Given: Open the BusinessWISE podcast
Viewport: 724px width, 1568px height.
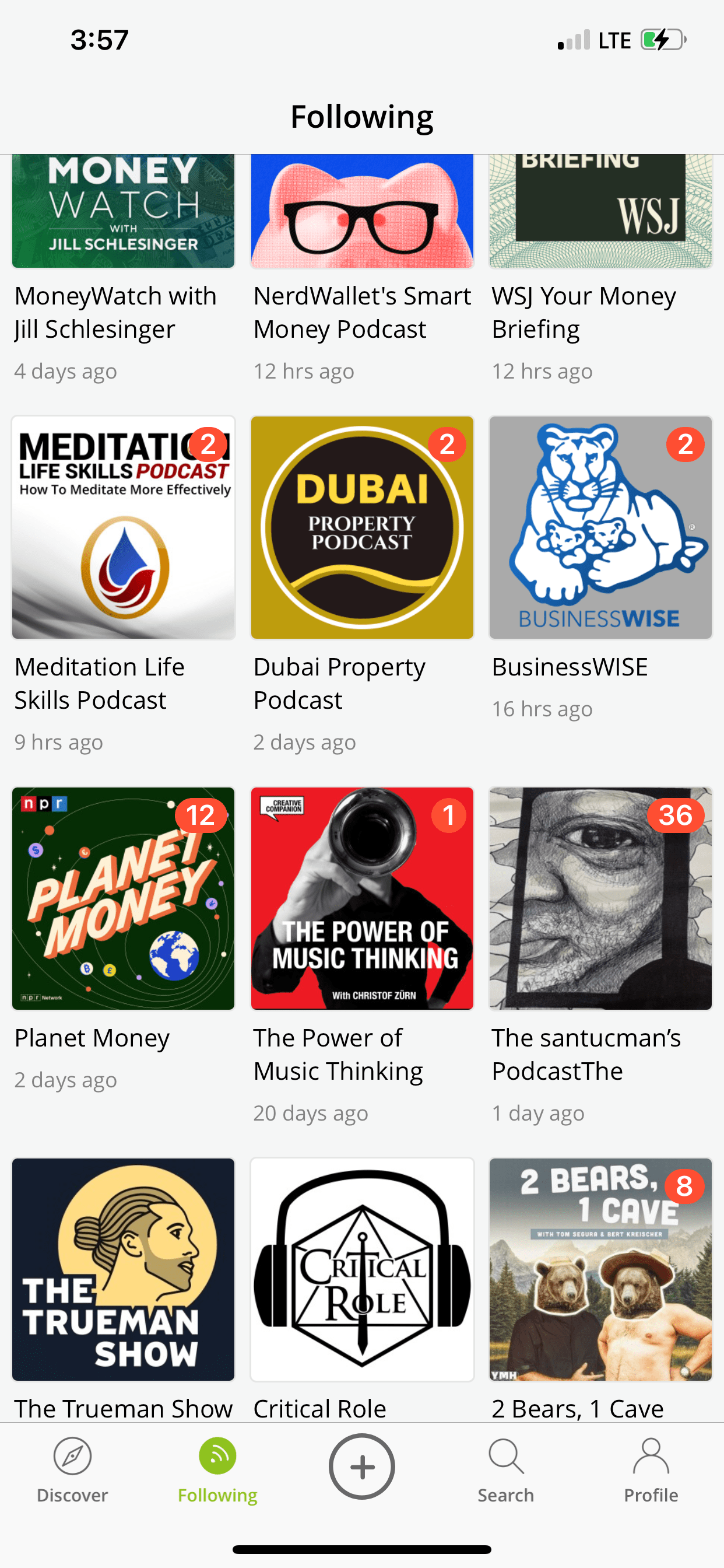Looking at the screenshot, I should [x=600, y=528].
